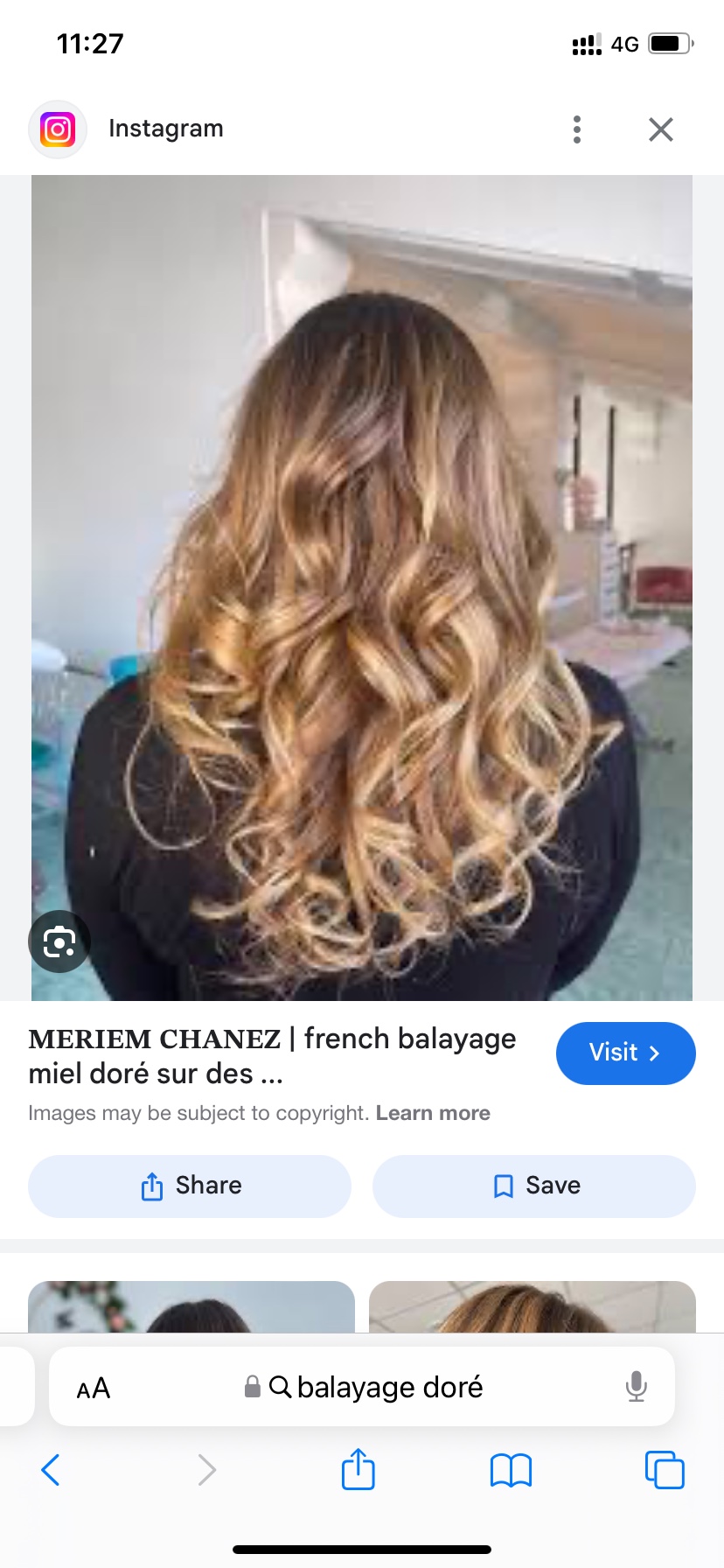Image resolution: width=724 pixels, height=1568 pixels.
Task: Go back to the previous page
Action: (51, 1470)
